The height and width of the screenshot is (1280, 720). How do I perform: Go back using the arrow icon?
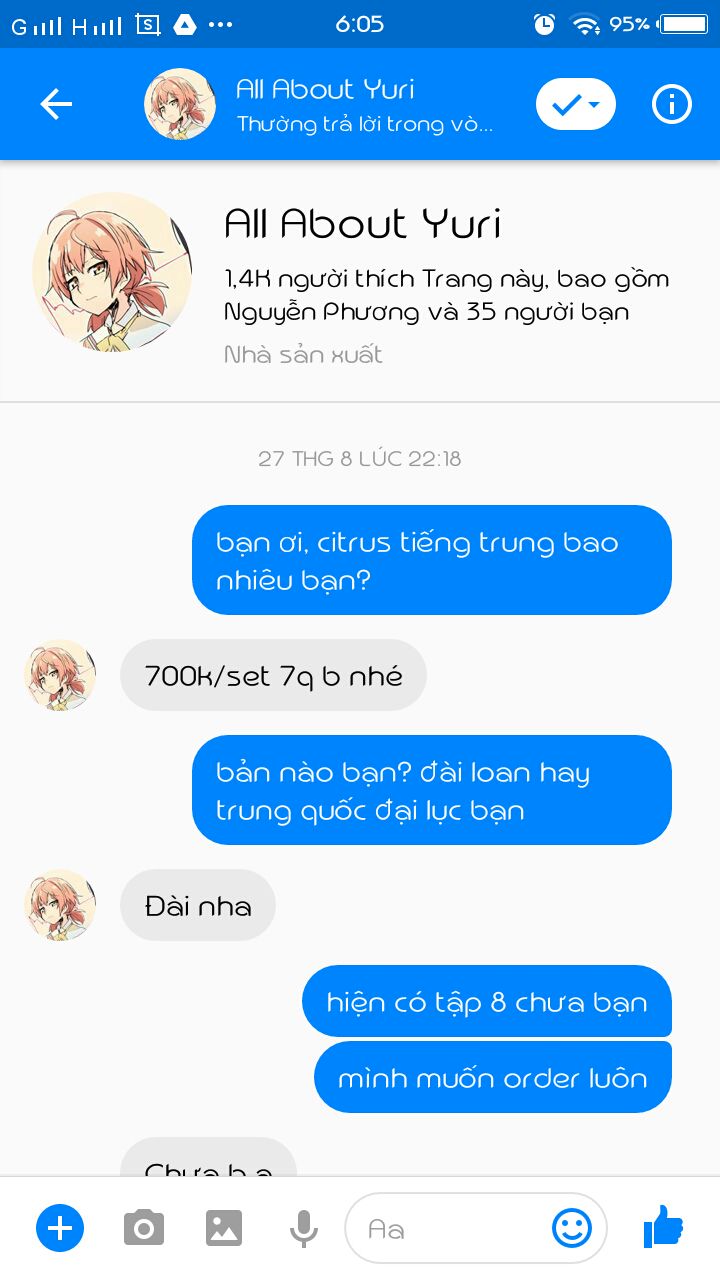pyautogui.click(x=56, y=104)
